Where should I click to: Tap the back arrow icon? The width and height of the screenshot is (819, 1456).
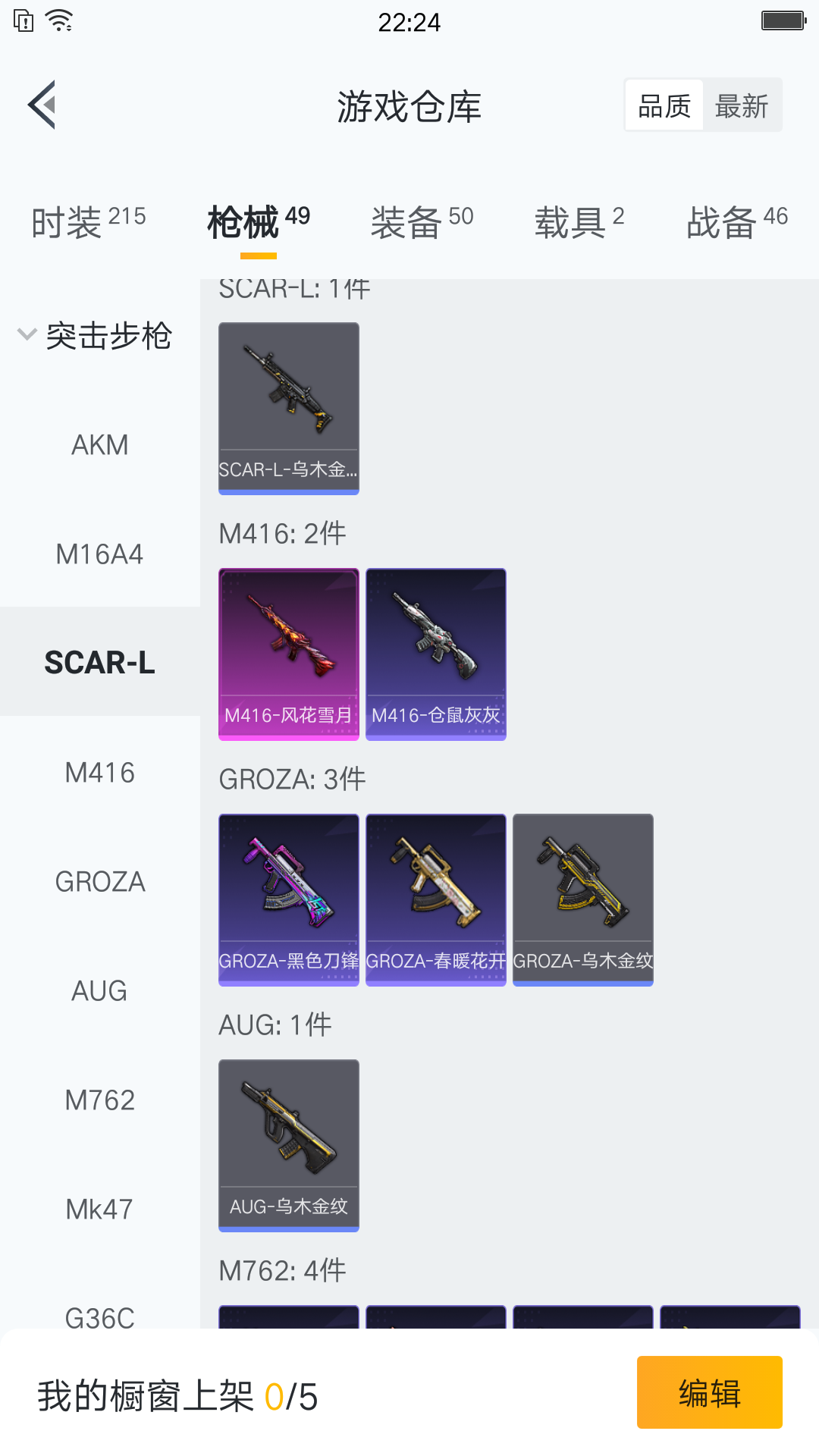coord(42,105)
